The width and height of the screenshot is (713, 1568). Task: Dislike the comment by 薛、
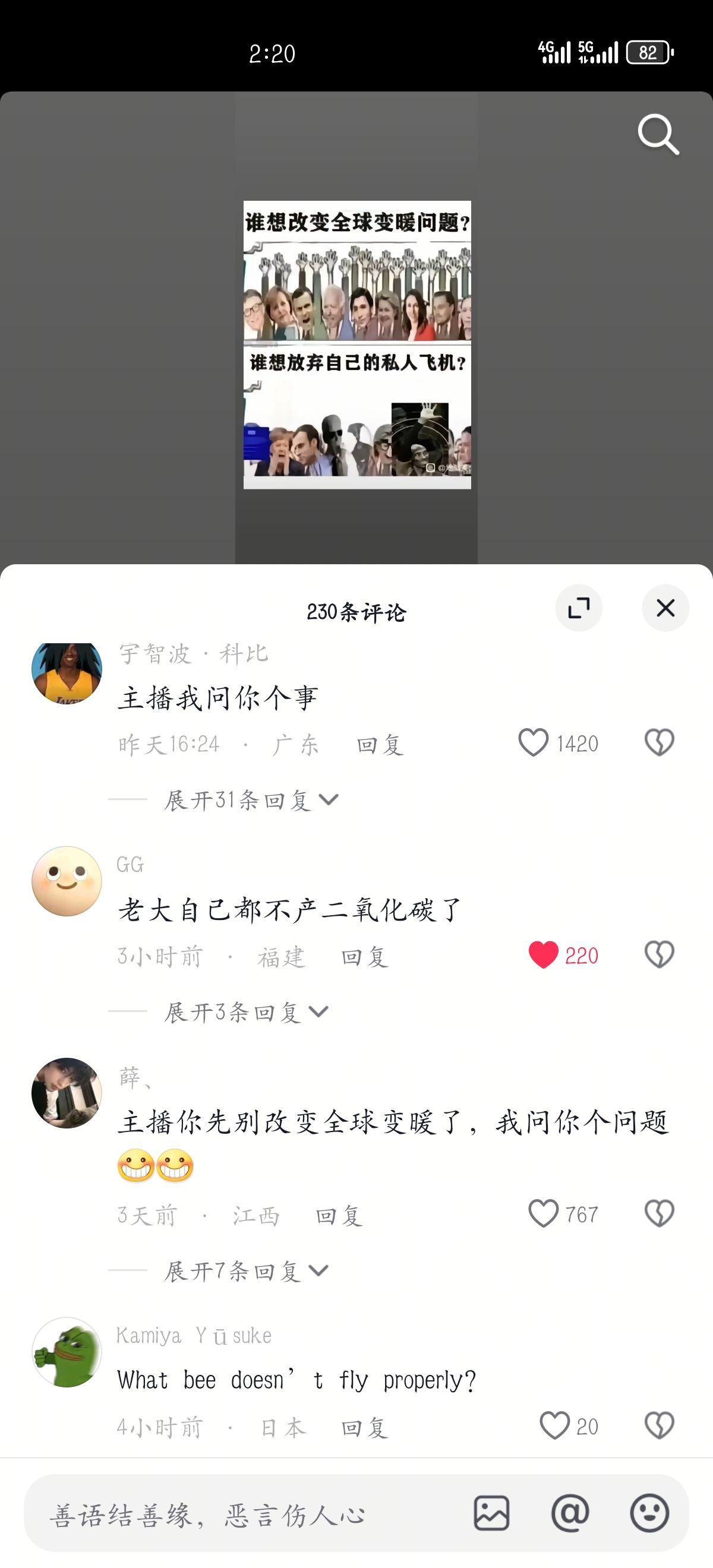(x=659, y=1214)
